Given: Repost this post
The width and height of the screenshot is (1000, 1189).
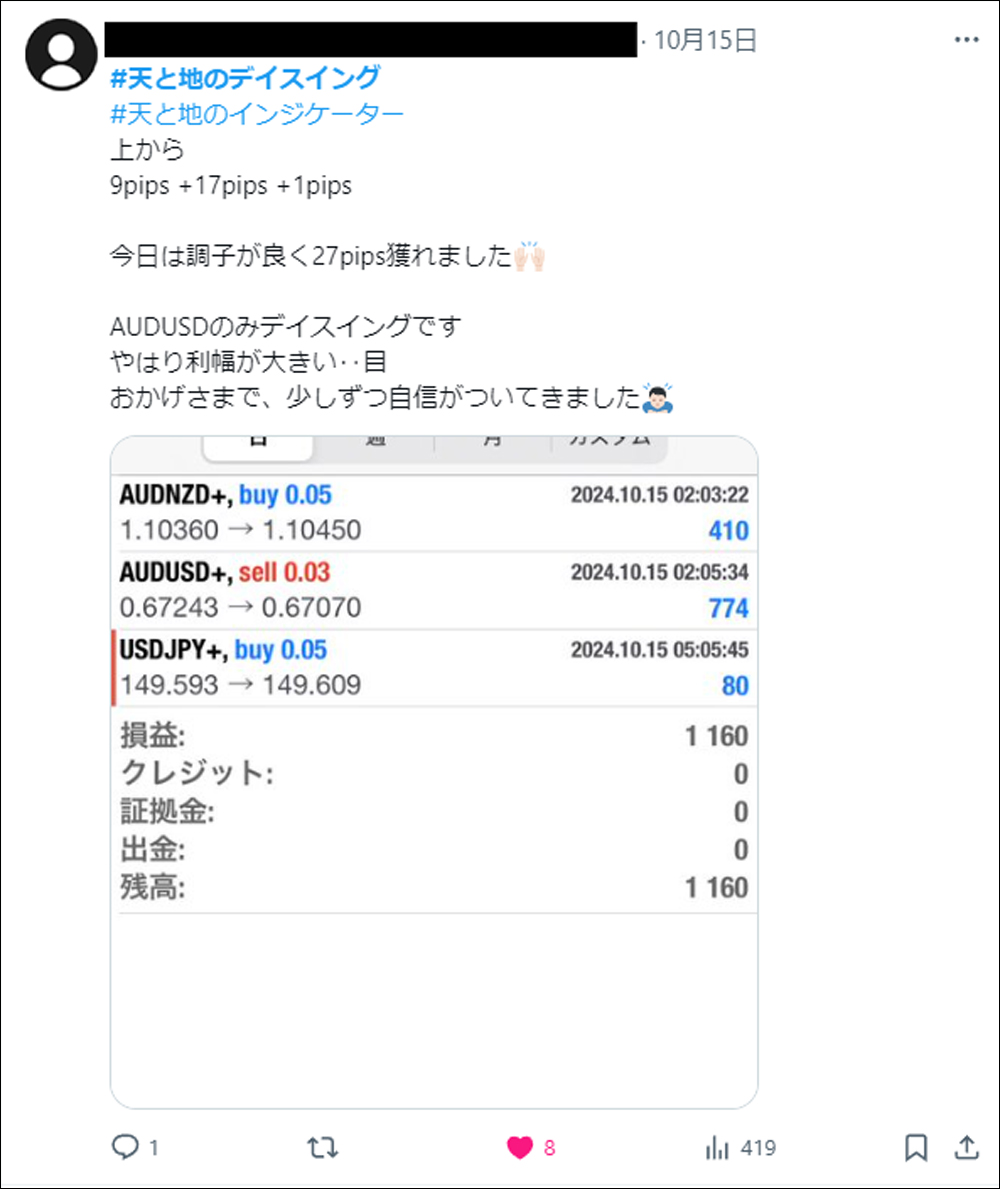Looking at the screenshot, I should click(322, 1148).
